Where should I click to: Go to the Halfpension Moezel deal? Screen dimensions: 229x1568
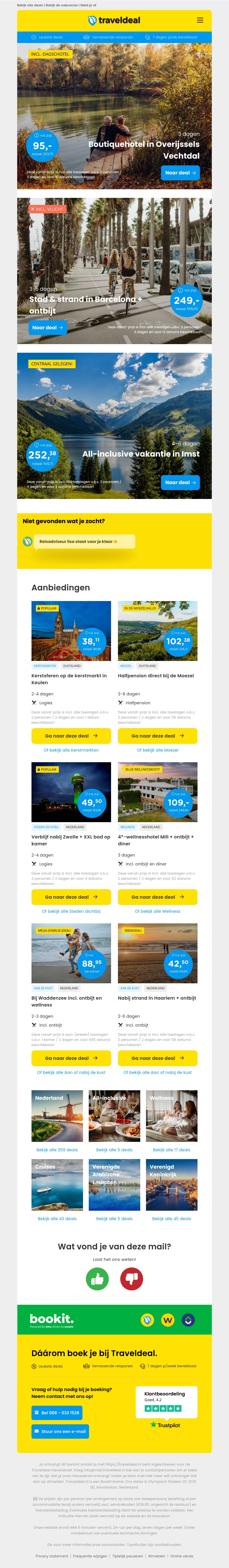[x=157, y=736]
